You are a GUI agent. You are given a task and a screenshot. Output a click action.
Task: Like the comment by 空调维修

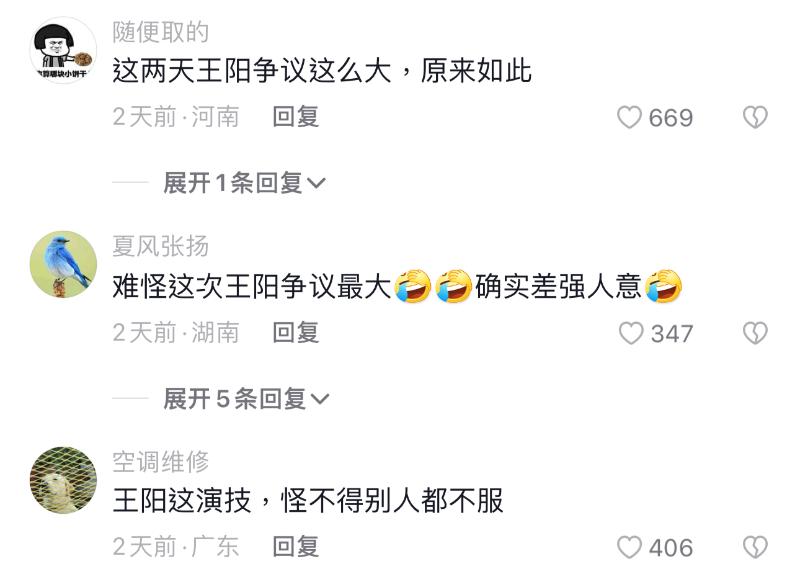630,548
